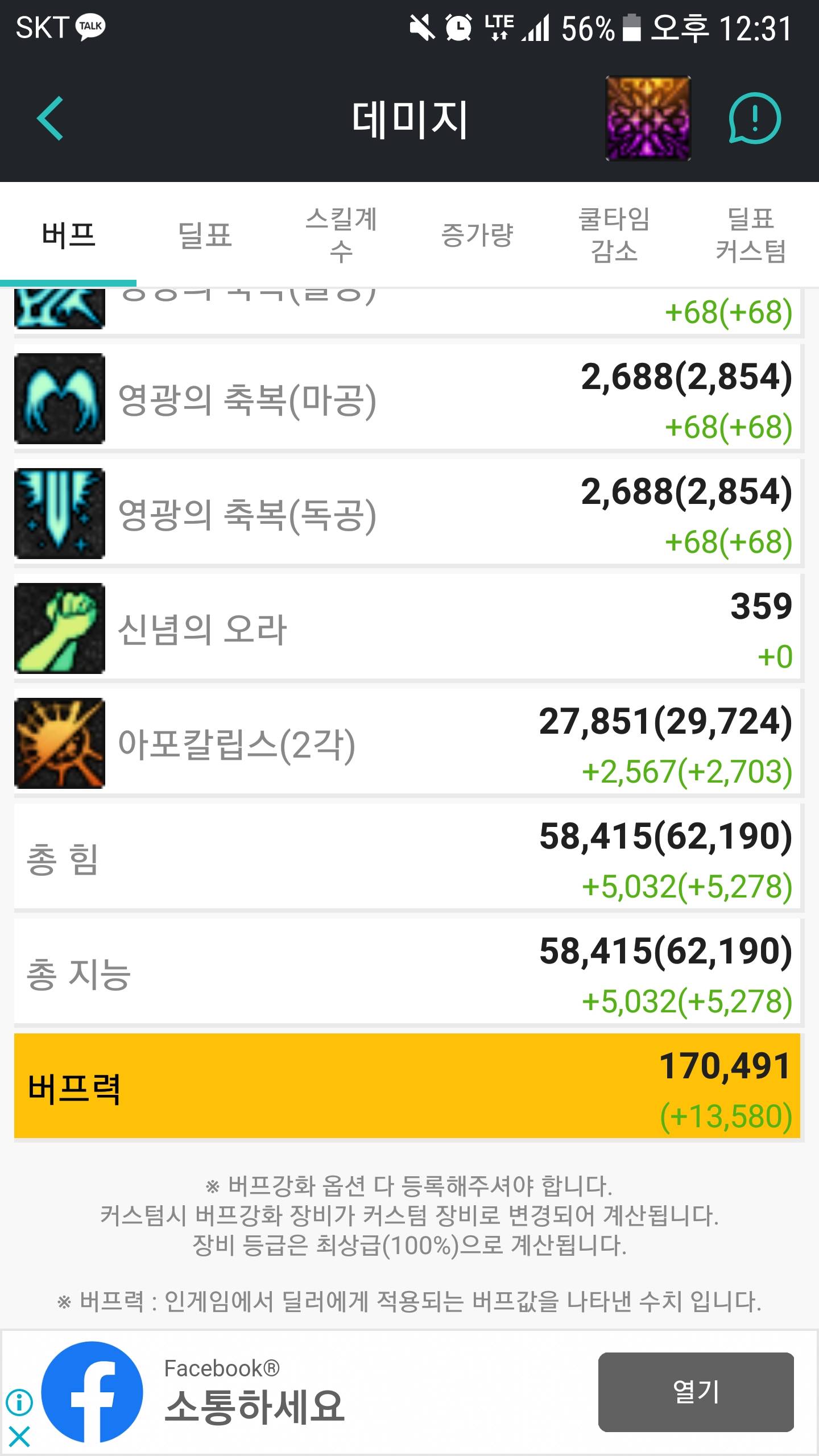
Task: Tap 열기 on the Facebook ad
Action: coord(696,1392)
